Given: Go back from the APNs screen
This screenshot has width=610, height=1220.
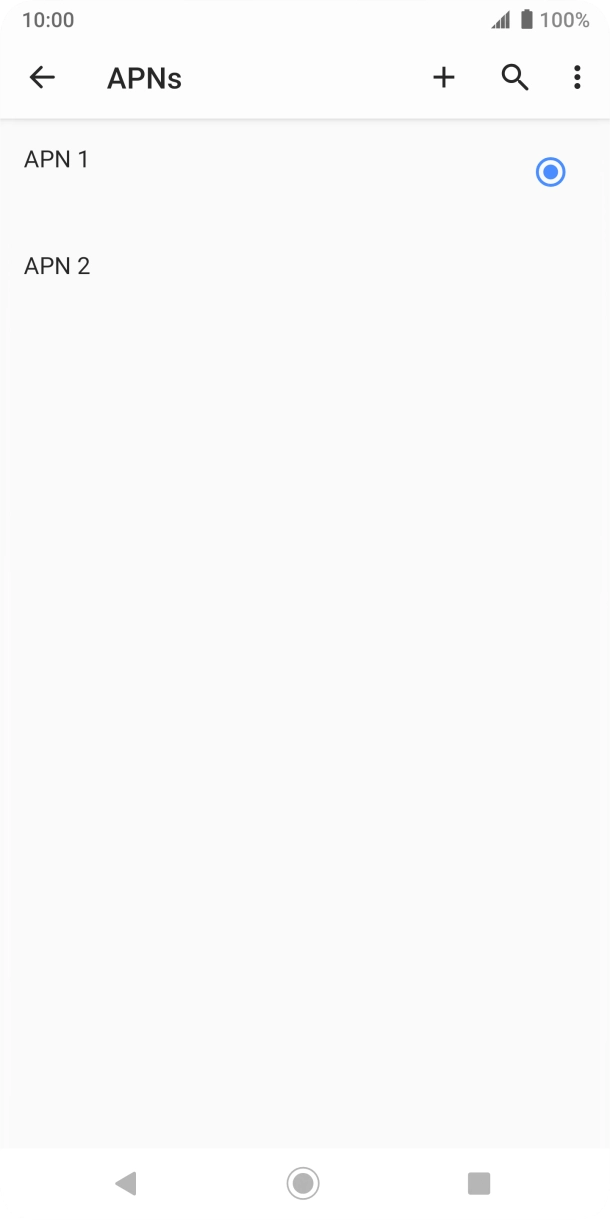Looking at the screenshot, I should [x=42, y=78].
